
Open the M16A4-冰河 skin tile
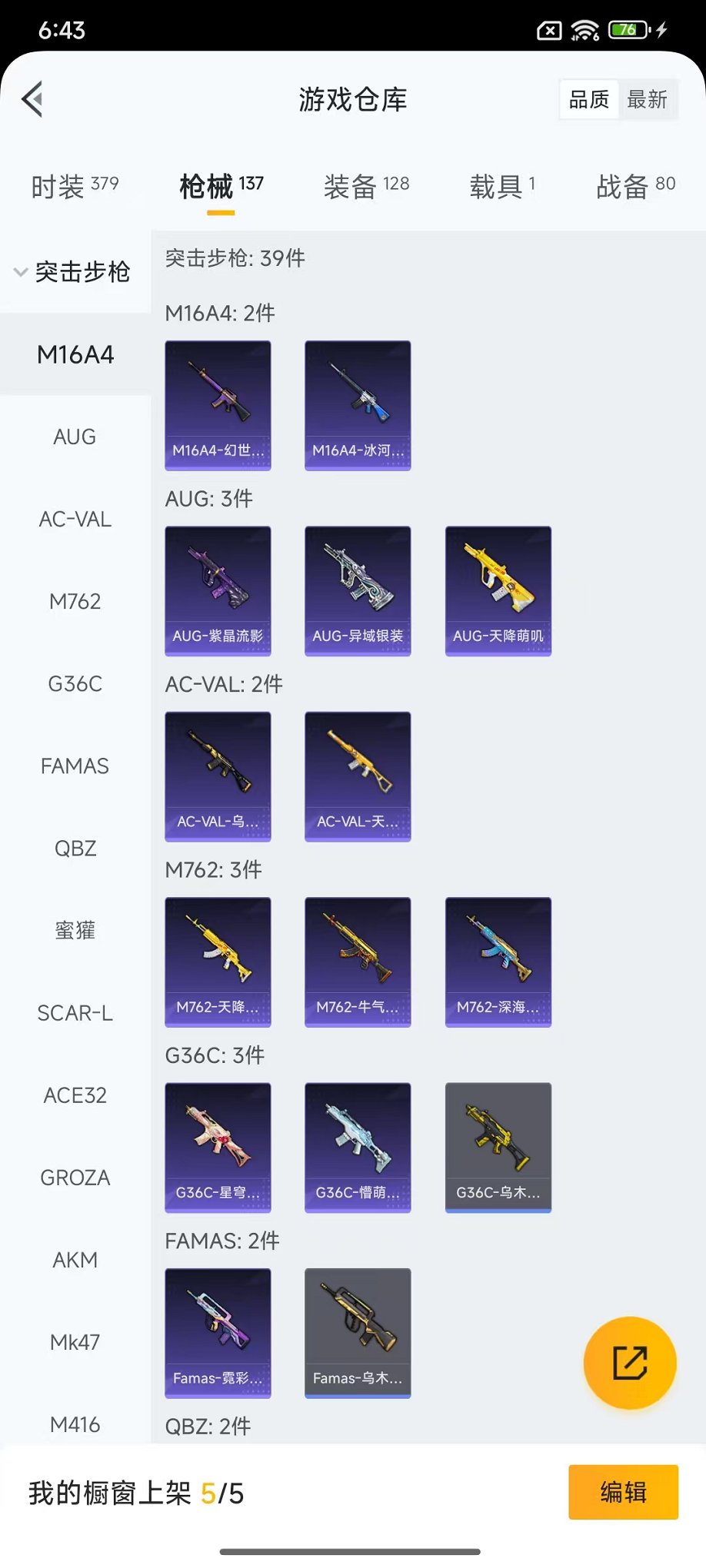click(358, 405)
